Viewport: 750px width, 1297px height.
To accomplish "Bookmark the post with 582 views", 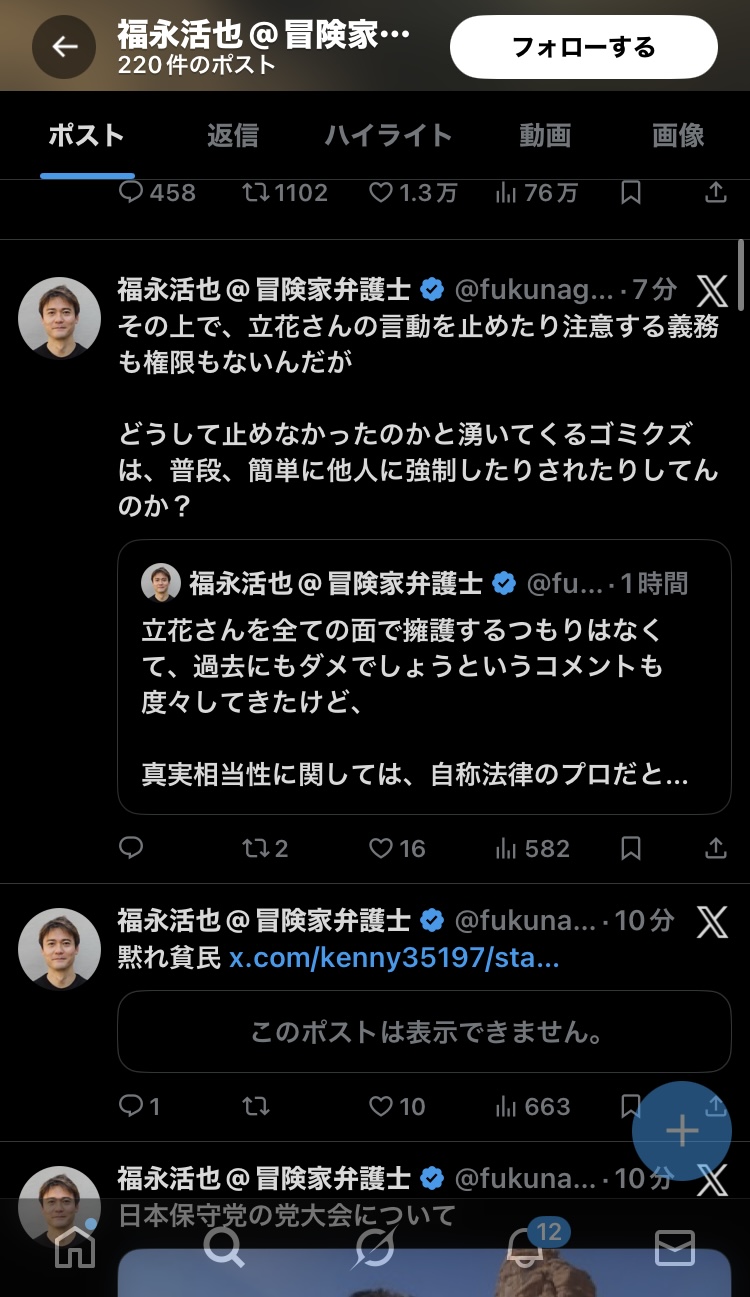I will click(x=631, y=849).
